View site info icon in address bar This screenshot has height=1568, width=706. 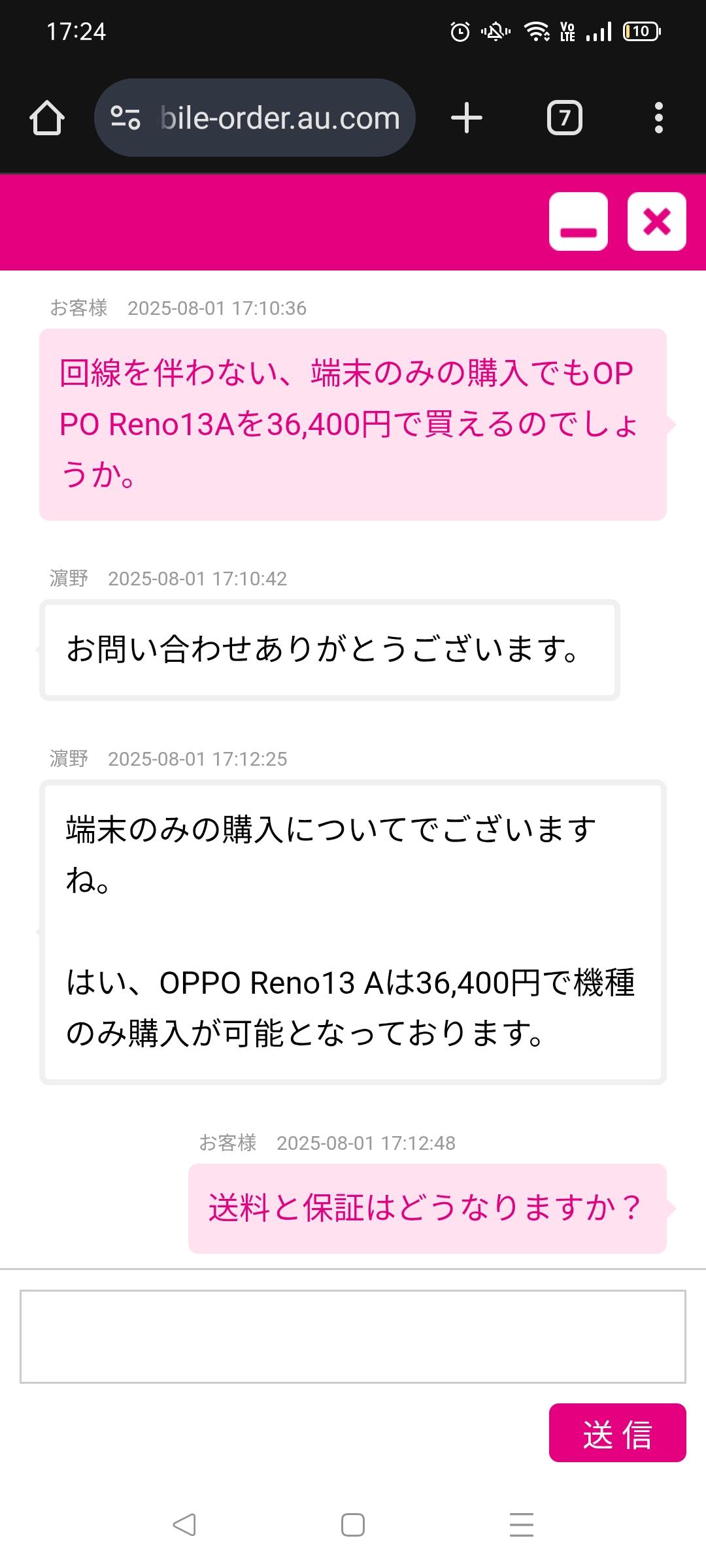[126, 118]
